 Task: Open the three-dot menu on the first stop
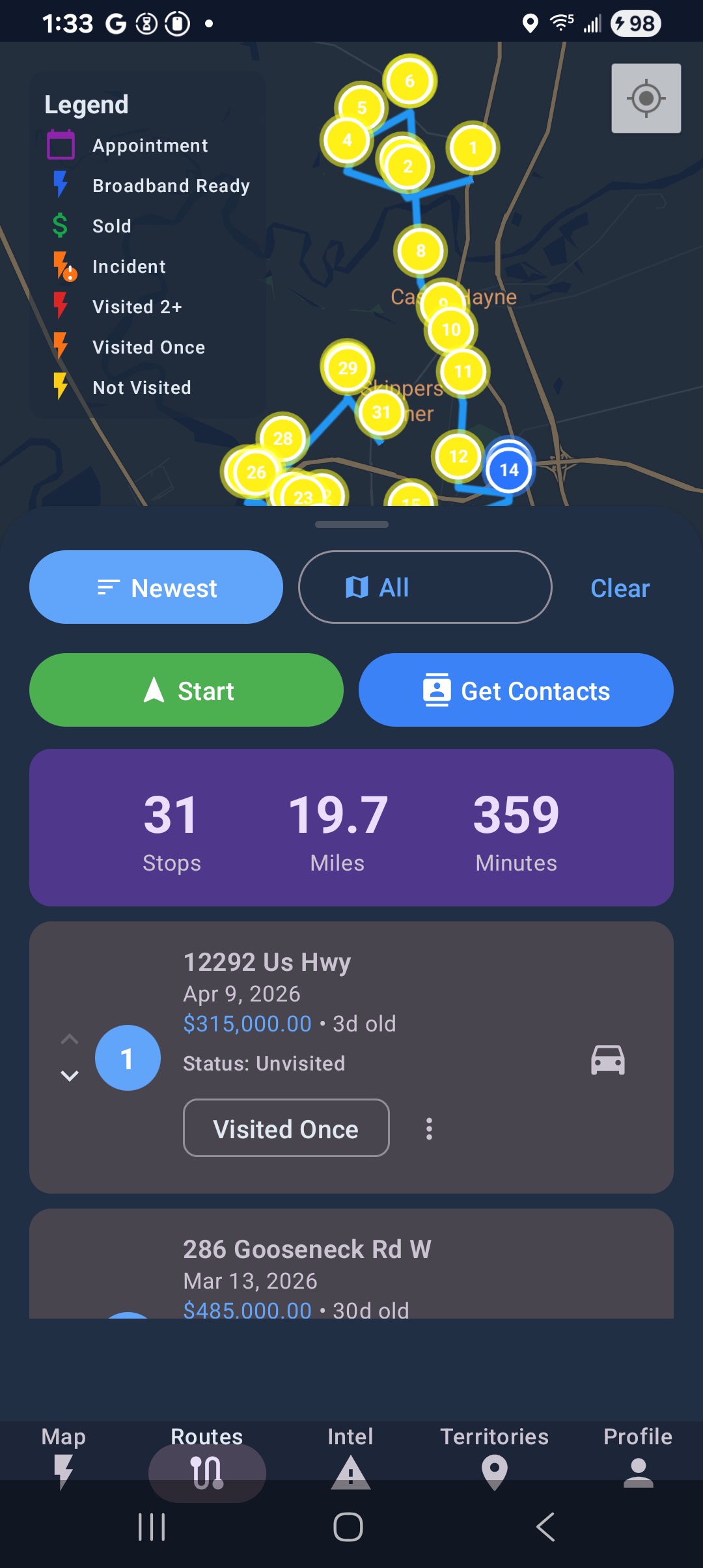430,1128
